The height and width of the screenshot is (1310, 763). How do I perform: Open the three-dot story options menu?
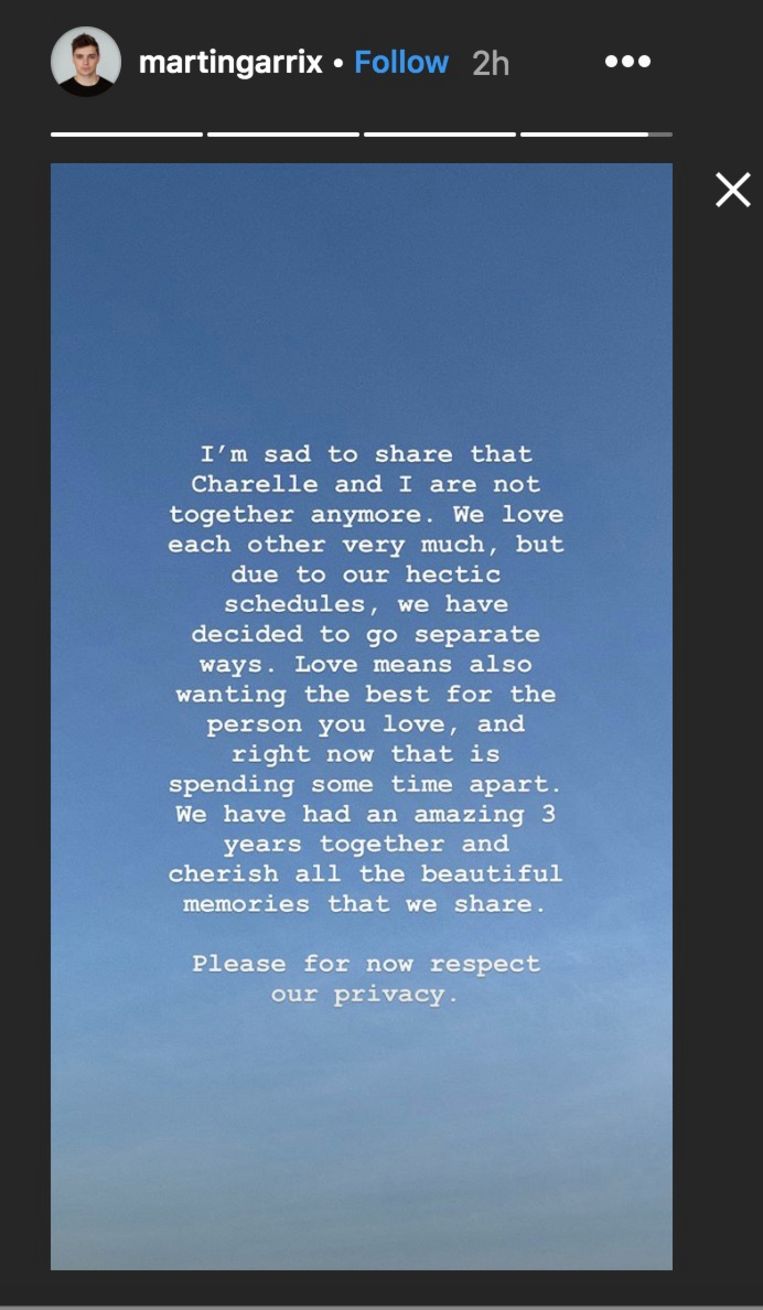pyautogui.click(x=627, y=62)
